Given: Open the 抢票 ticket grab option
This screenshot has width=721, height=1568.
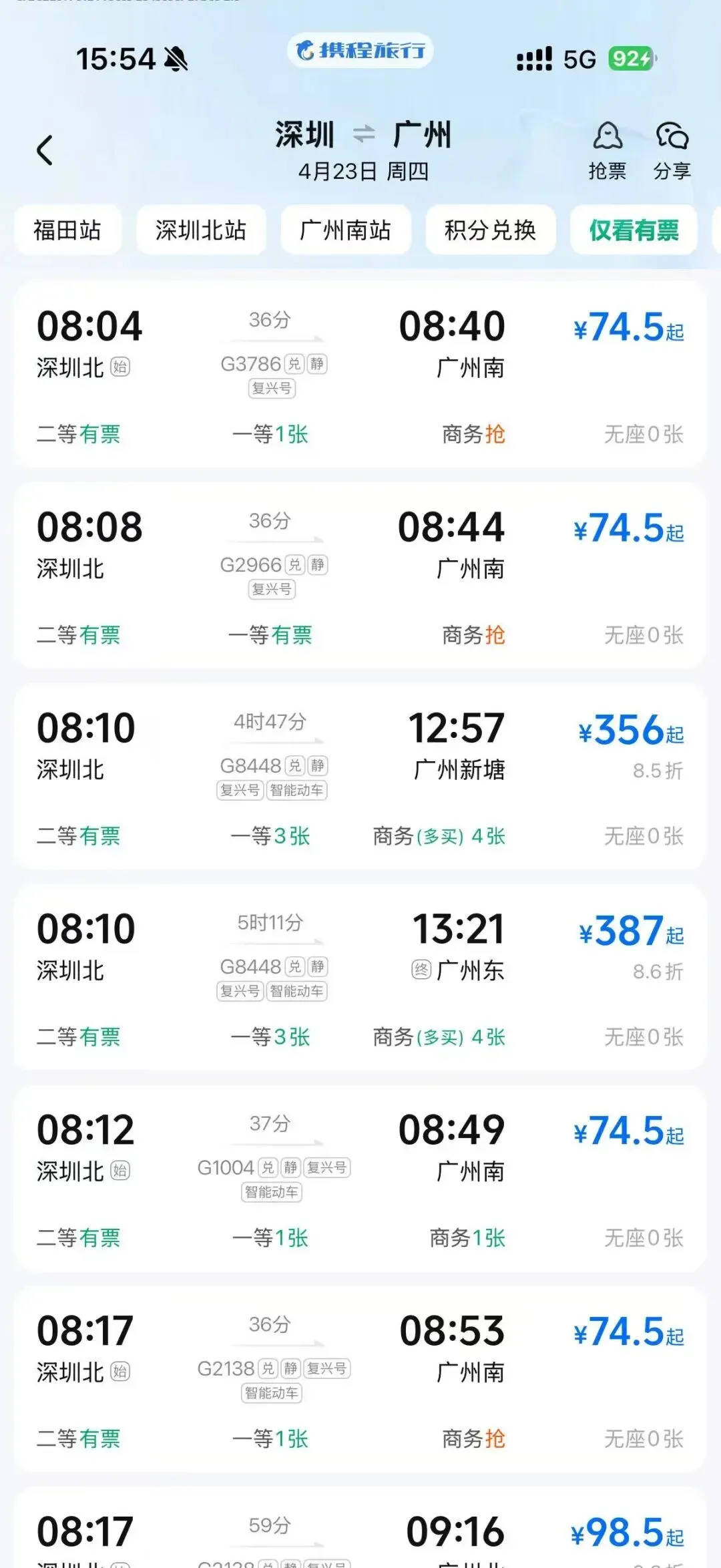Looking at the screenshot, I should click(x=607, y=151).
